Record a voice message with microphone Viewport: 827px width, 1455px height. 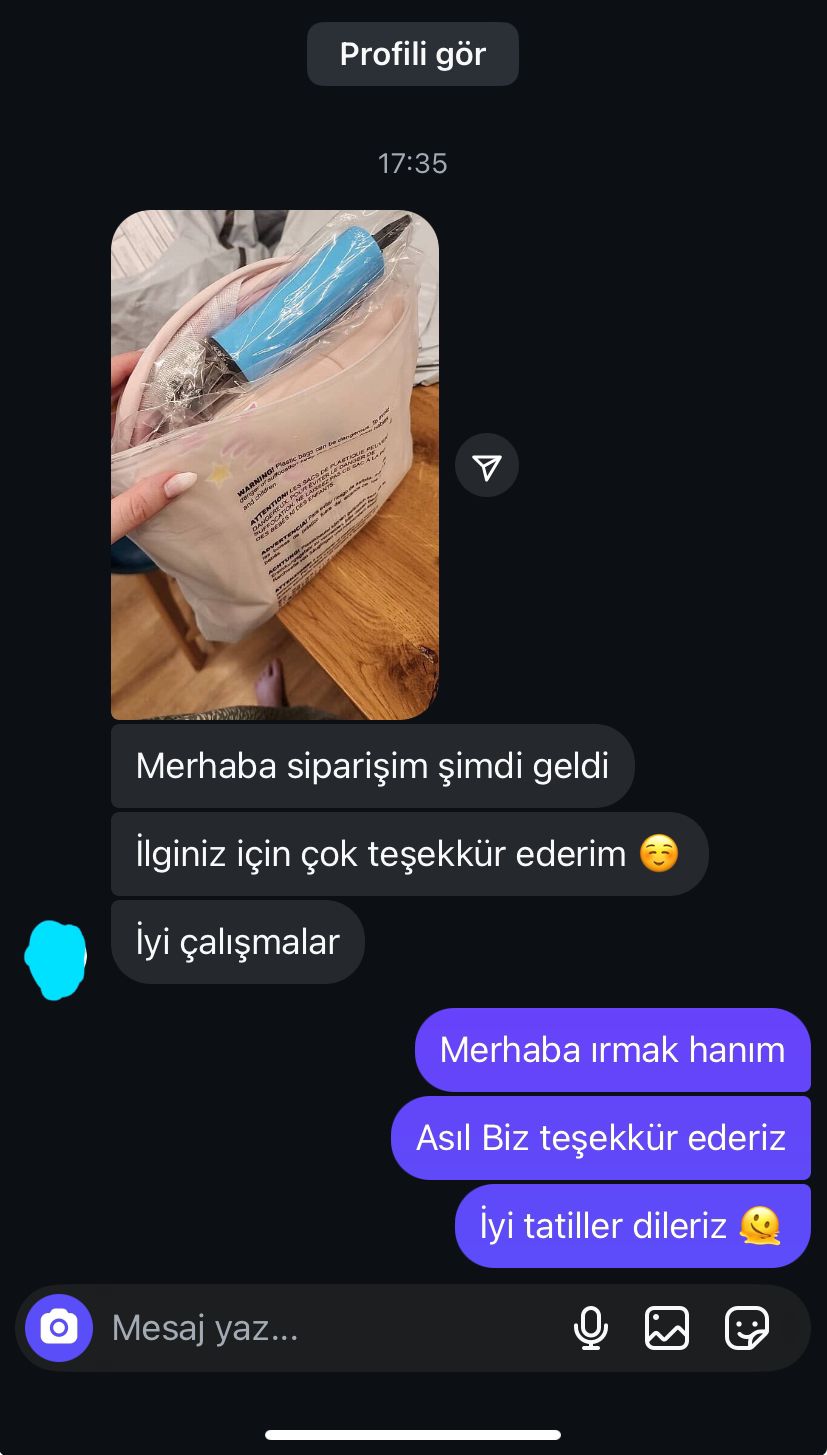[590, 1328]
